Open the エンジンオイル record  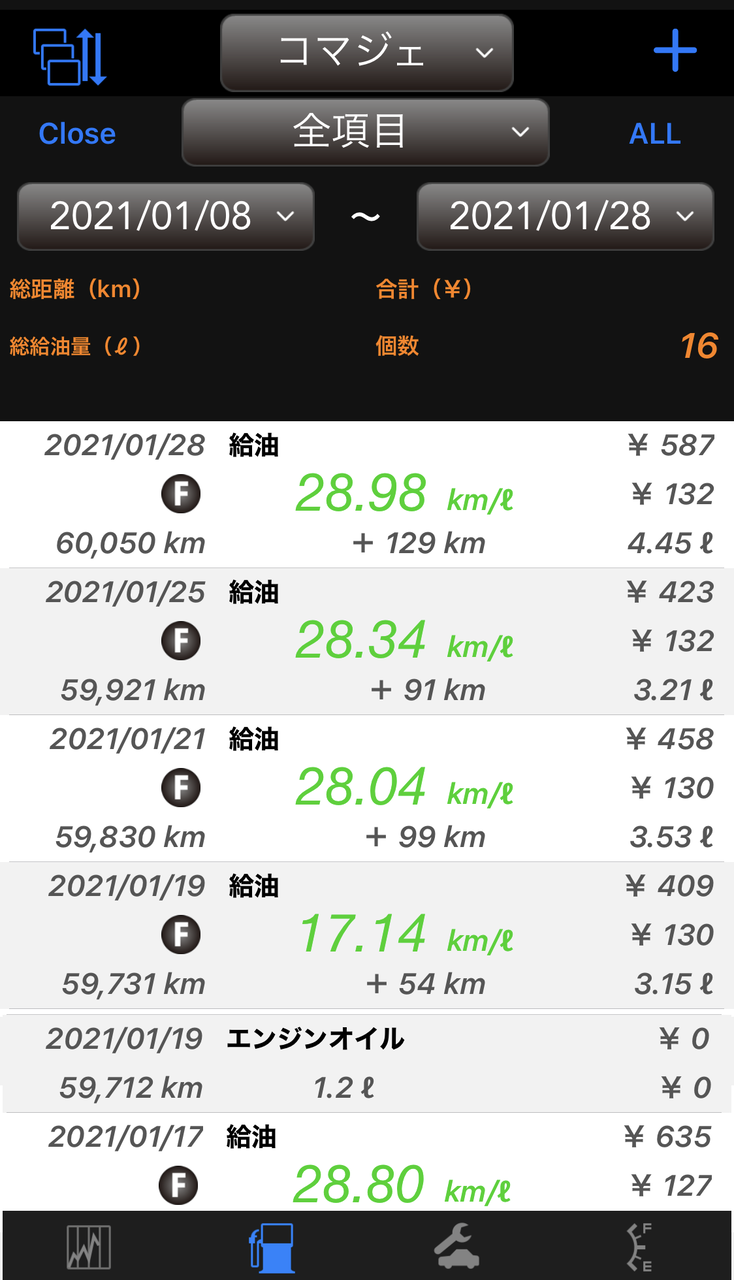(367, 1062)
